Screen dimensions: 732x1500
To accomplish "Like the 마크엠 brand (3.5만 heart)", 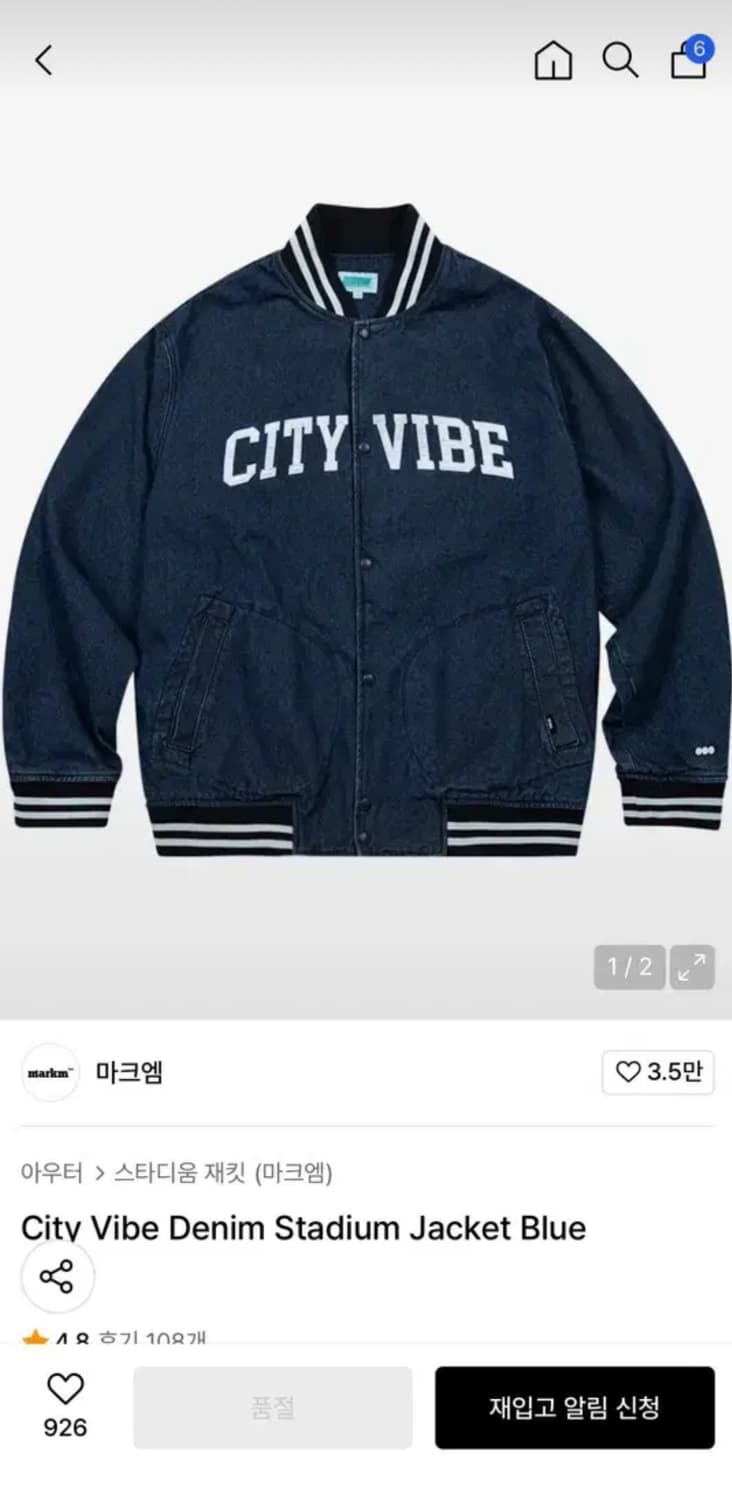I will click(x=658, y=1073).
